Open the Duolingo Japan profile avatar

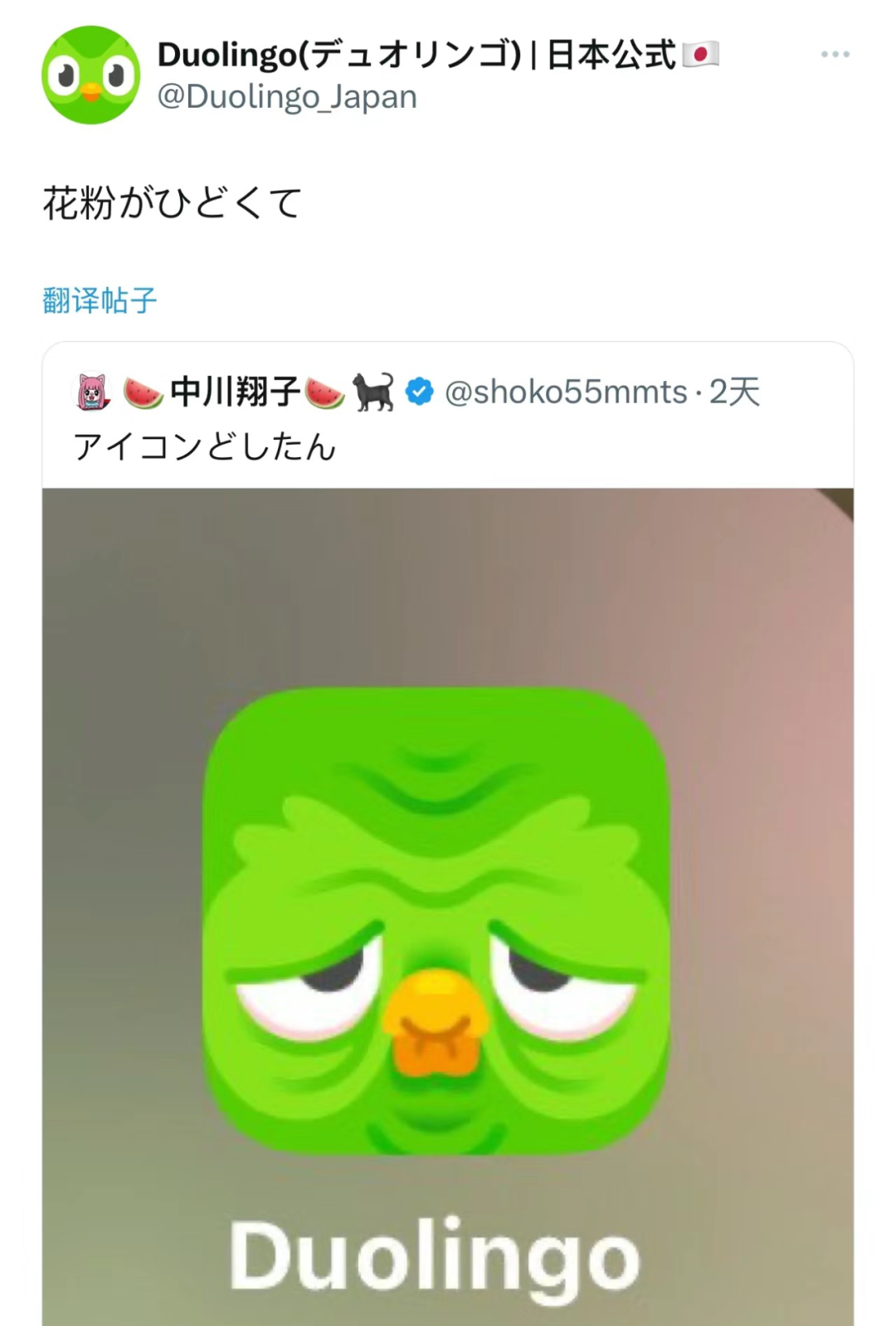pos(90,76)
